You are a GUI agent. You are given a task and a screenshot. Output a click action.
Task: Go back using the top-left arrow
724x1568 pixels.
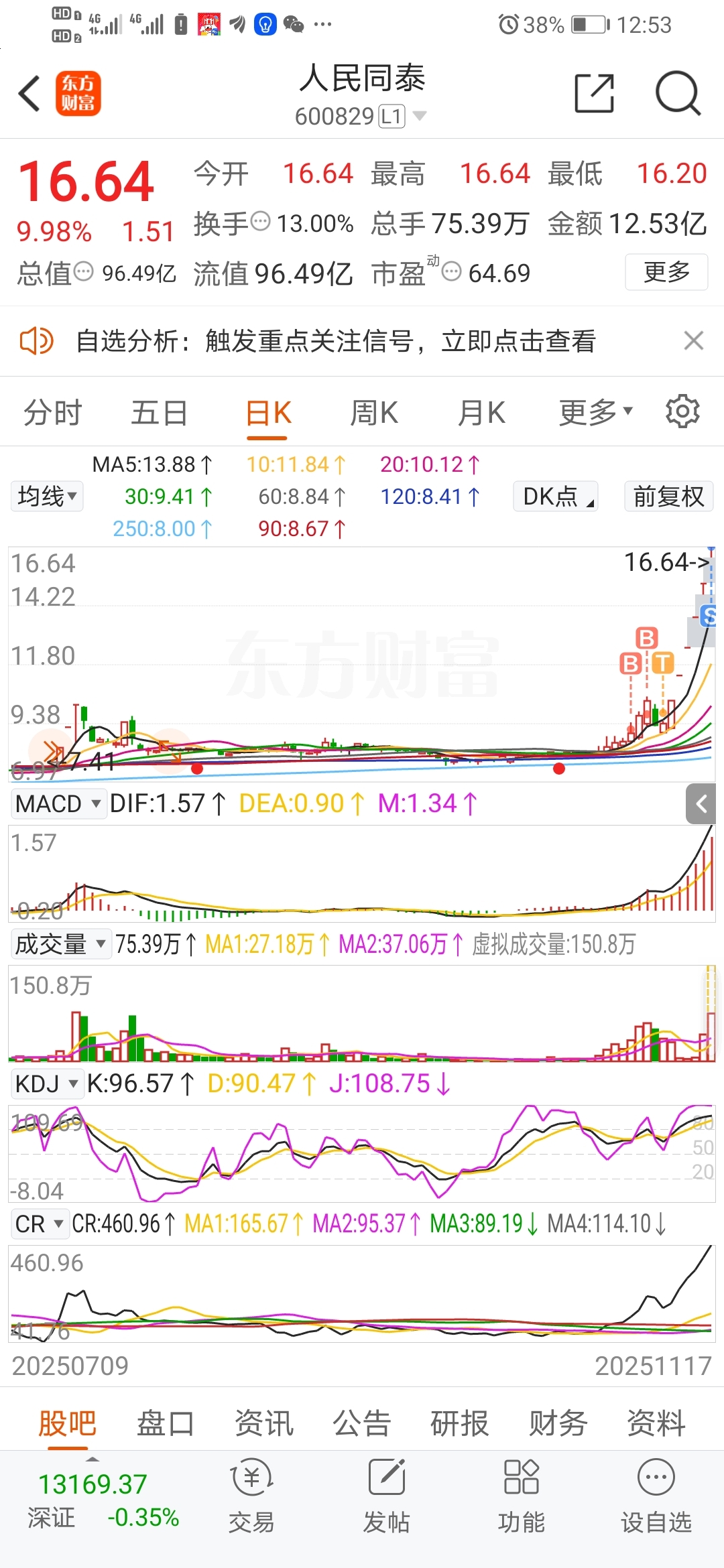[29, 93]
